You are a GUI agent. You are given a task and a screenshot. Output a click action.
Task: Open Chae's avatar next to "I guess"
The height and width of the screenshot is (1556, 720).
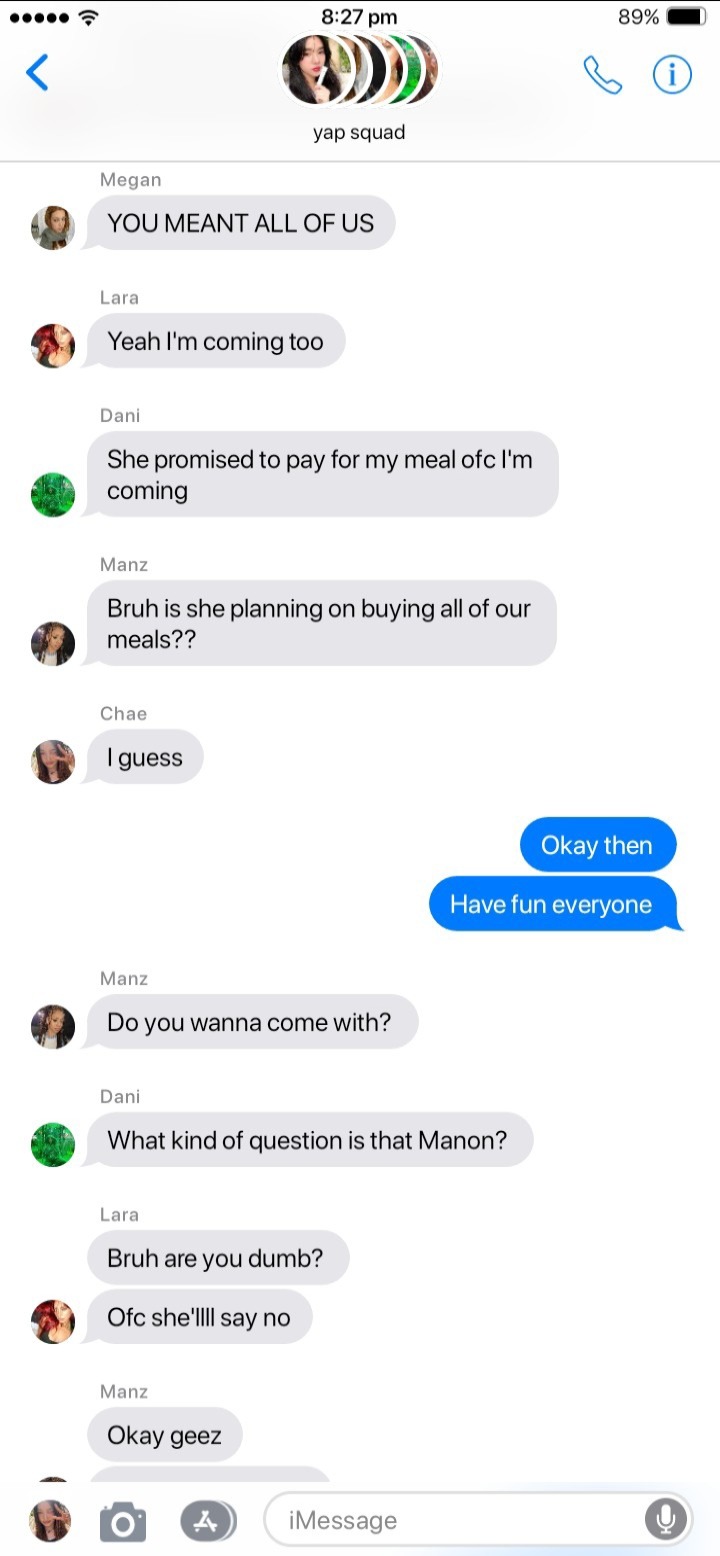click(53, 762)
